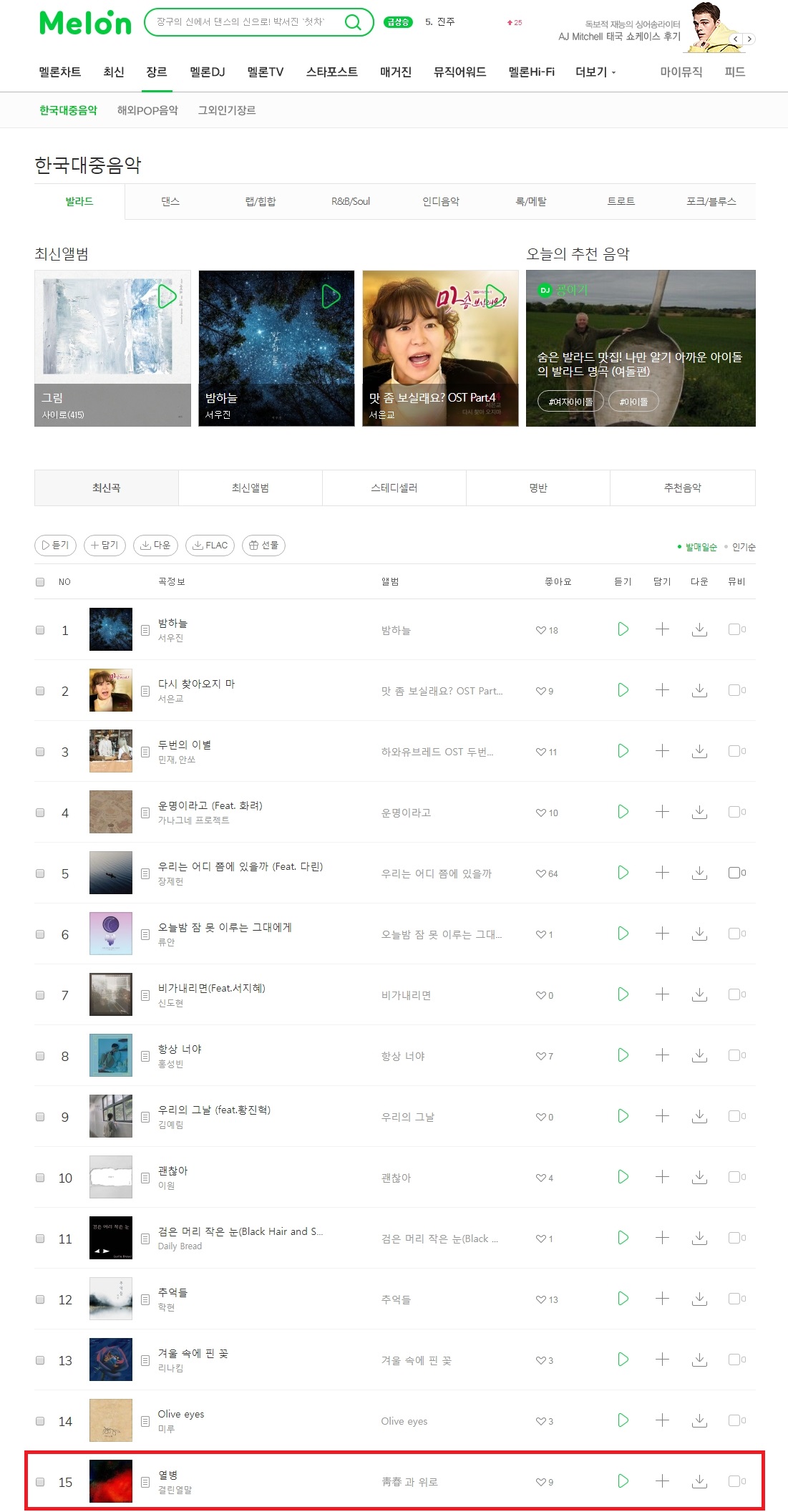
Task: Select the checkbox for song 열병
Action: point(40,1482)
